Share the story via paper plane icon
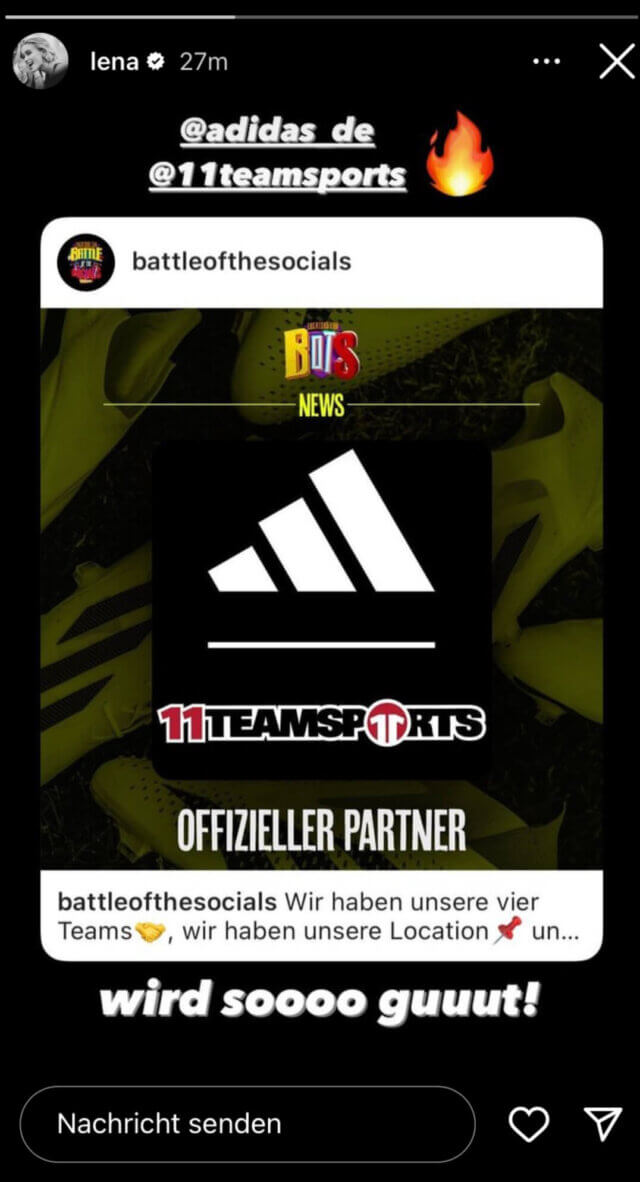This screenshot has height=1182, width=640. coord(603,1124)
